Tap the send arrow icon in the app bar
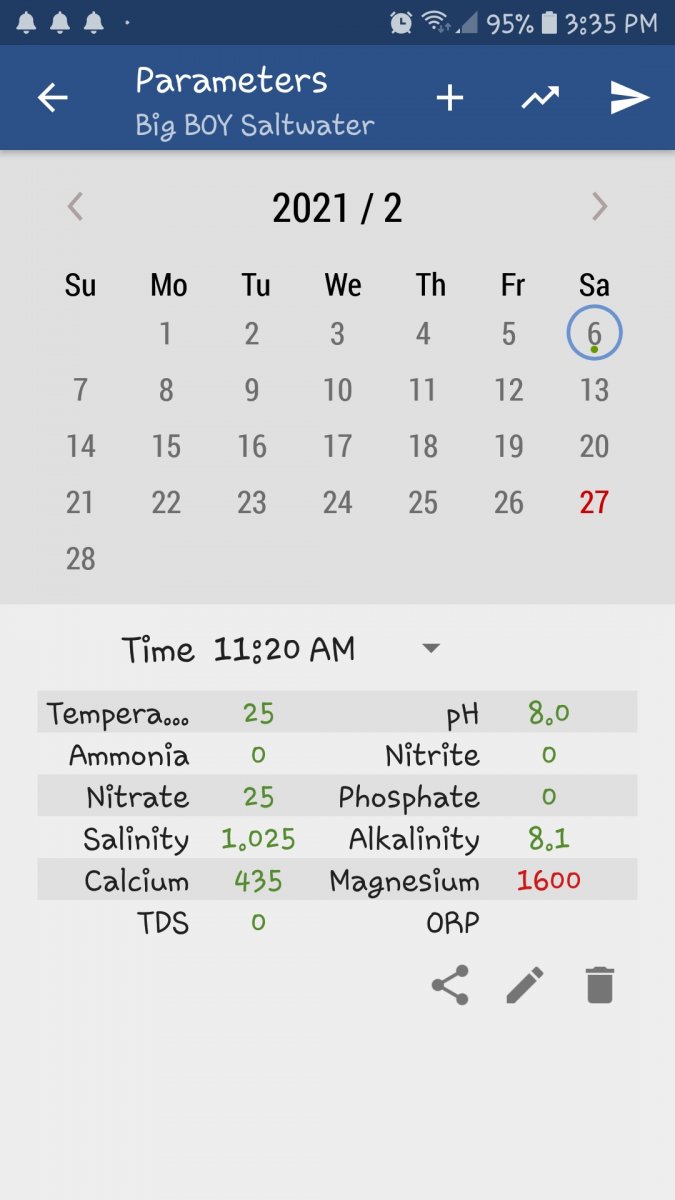Image resolution: width=675 pixels, height=1200 pixels. click(630, 97)
